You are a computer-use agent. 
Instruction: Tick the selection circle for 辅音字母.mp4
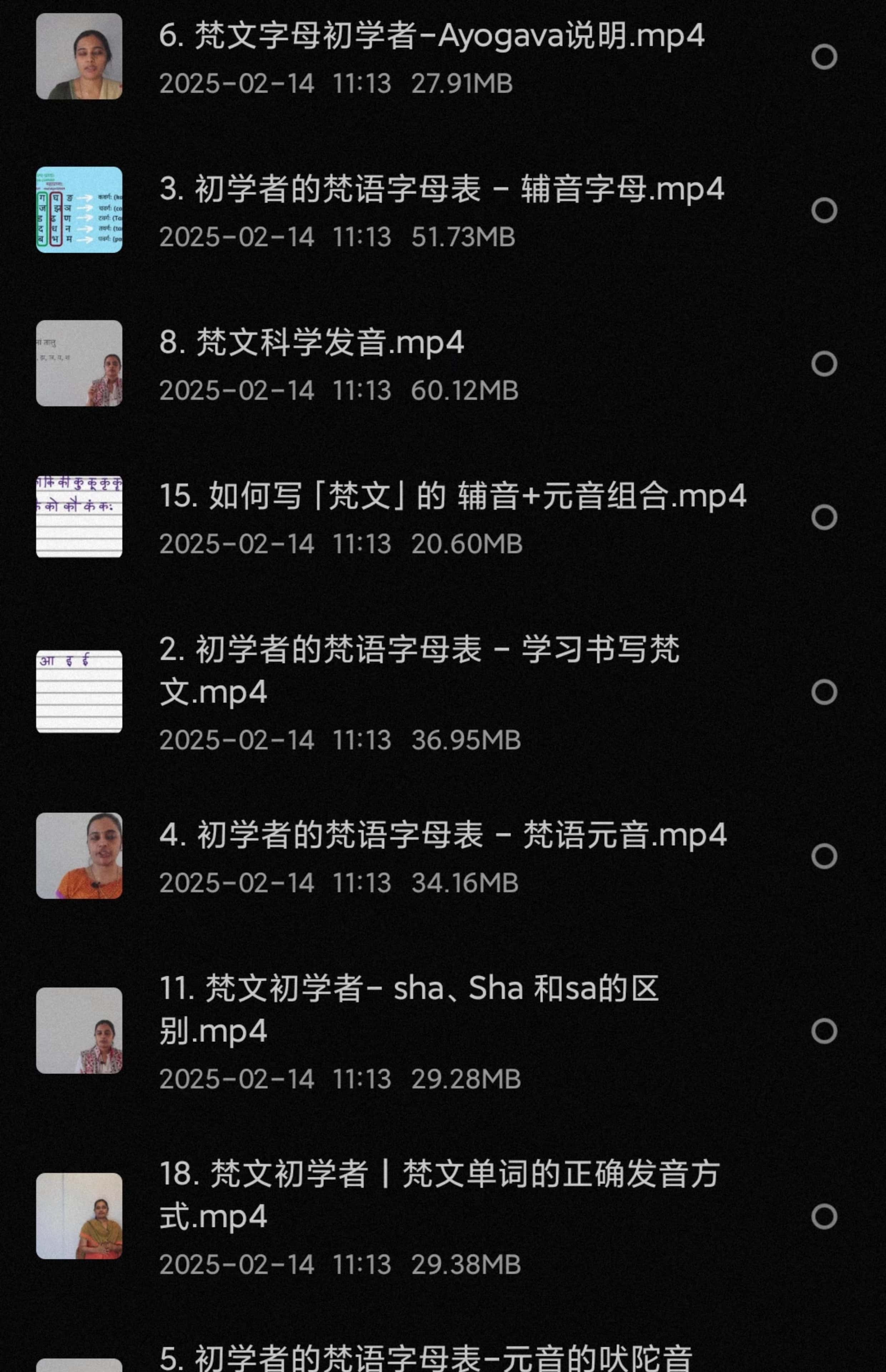[x=824, y=210]
